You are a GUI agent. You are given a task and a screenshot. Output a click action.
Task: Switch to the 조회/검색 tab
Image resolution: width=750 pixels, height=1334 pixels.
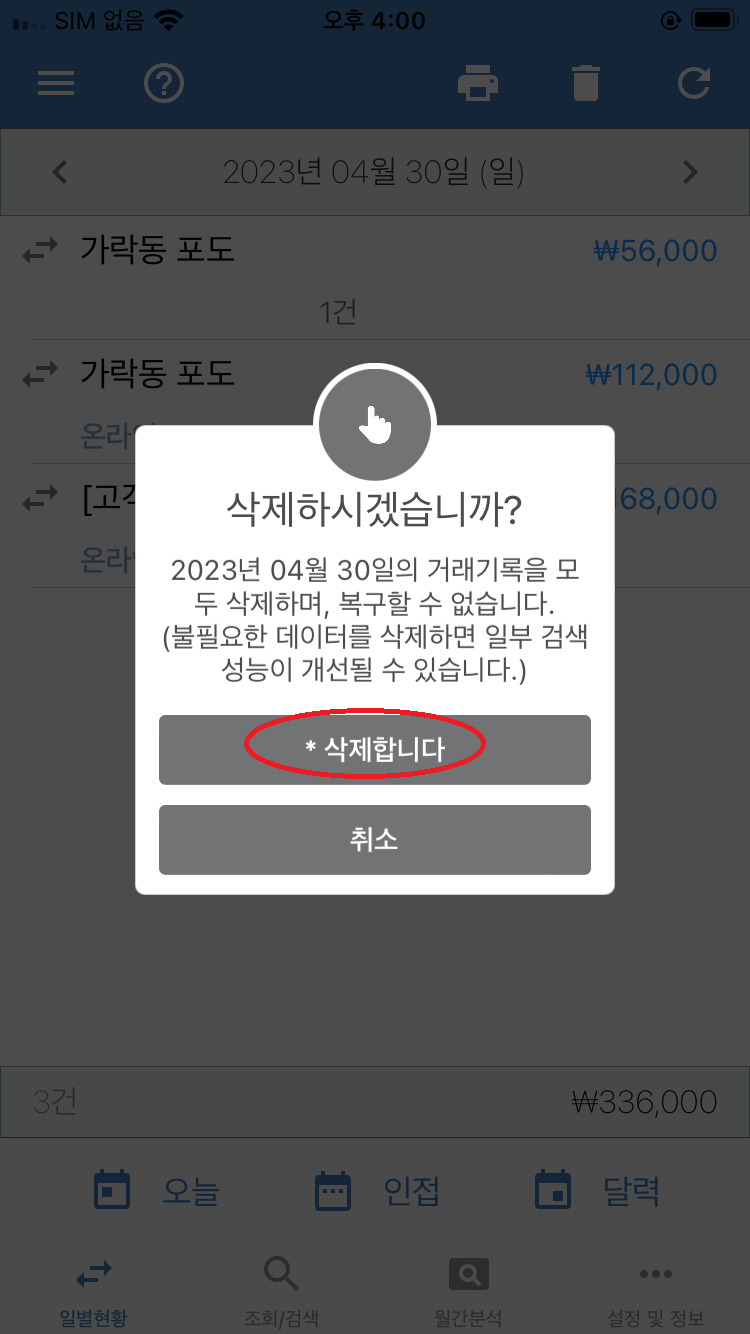tap(281, 1292)
